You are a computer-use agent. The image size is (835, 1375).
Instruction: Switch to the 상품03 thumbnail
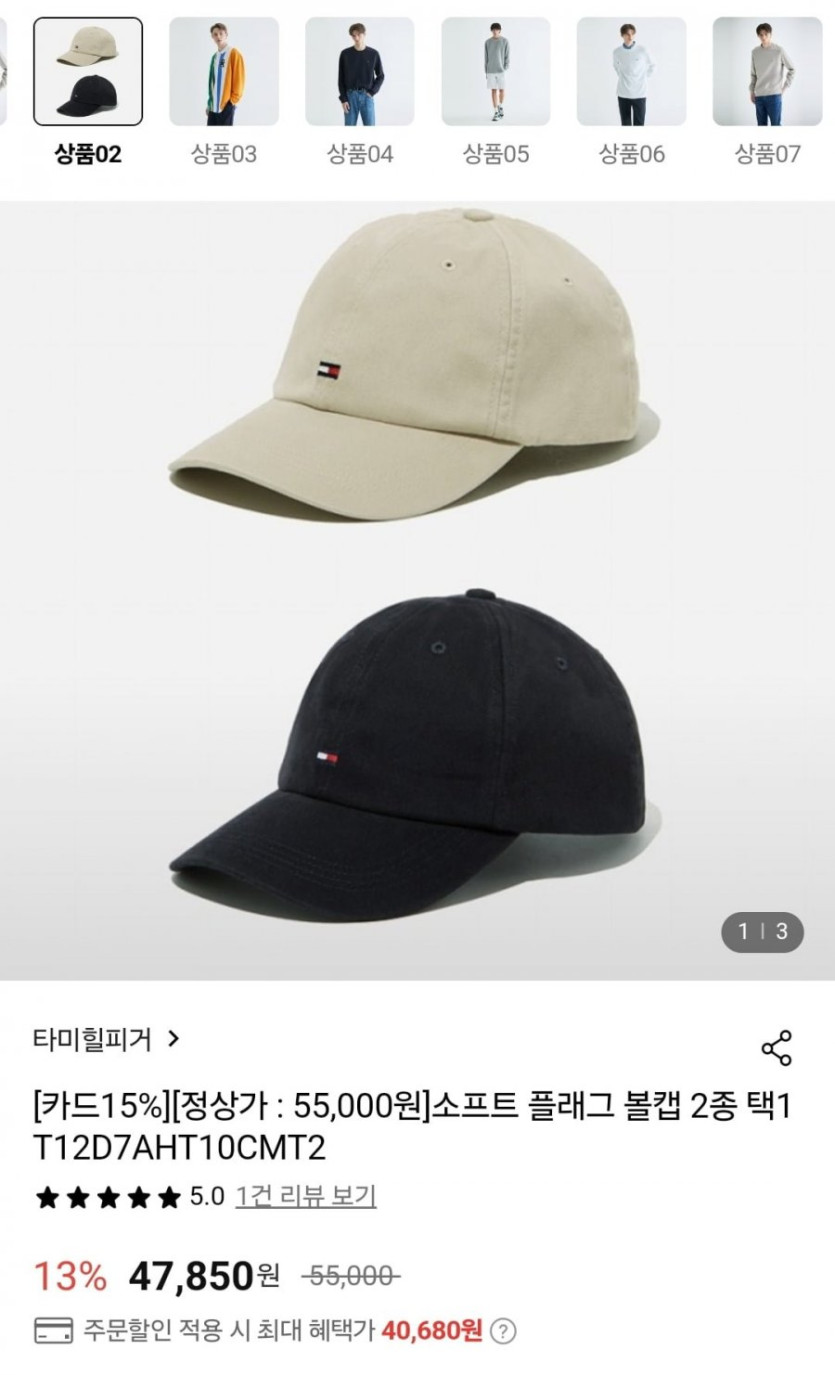tap(224, 72)
